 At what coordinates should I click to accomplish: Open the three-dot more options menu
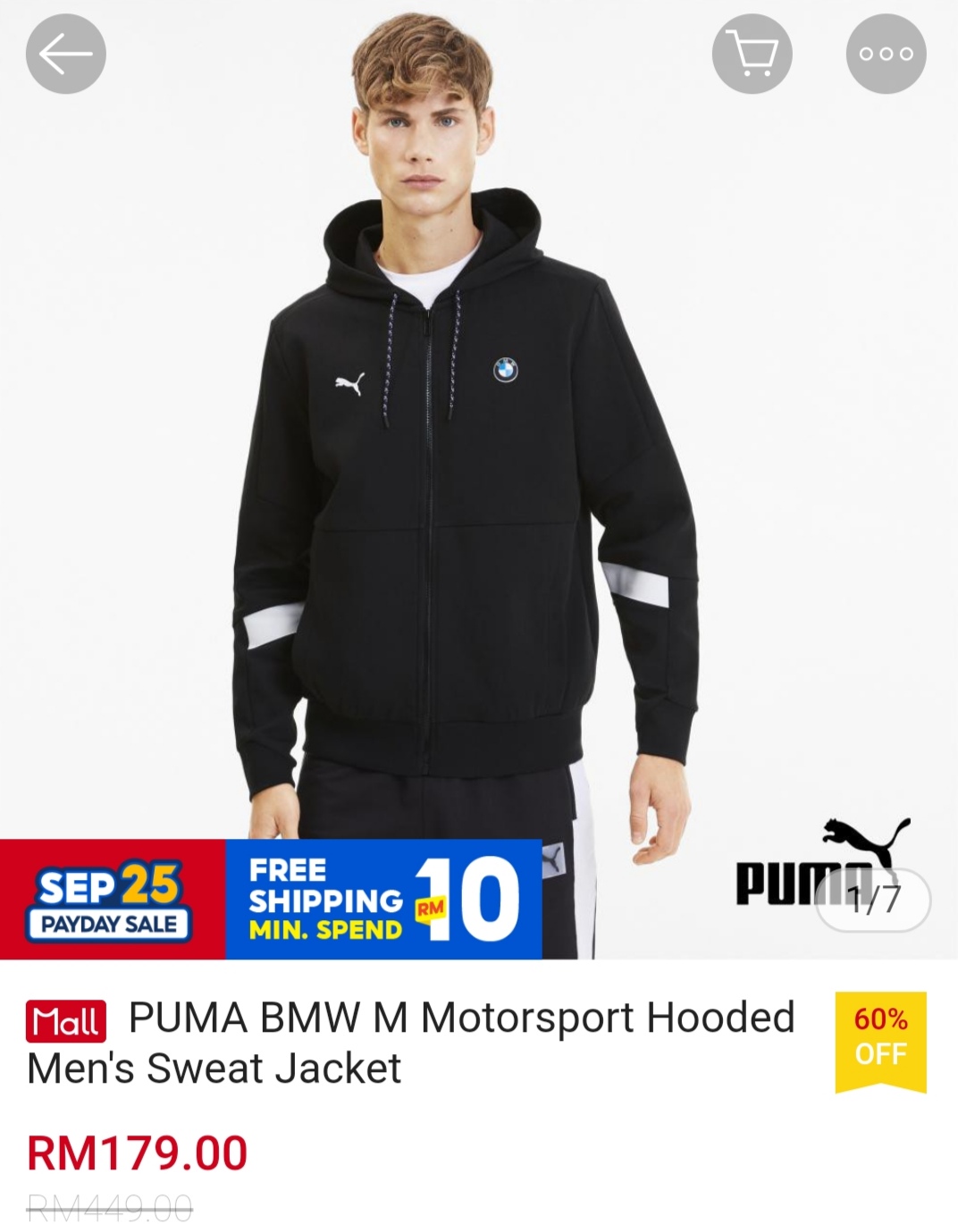click(886, 54)
